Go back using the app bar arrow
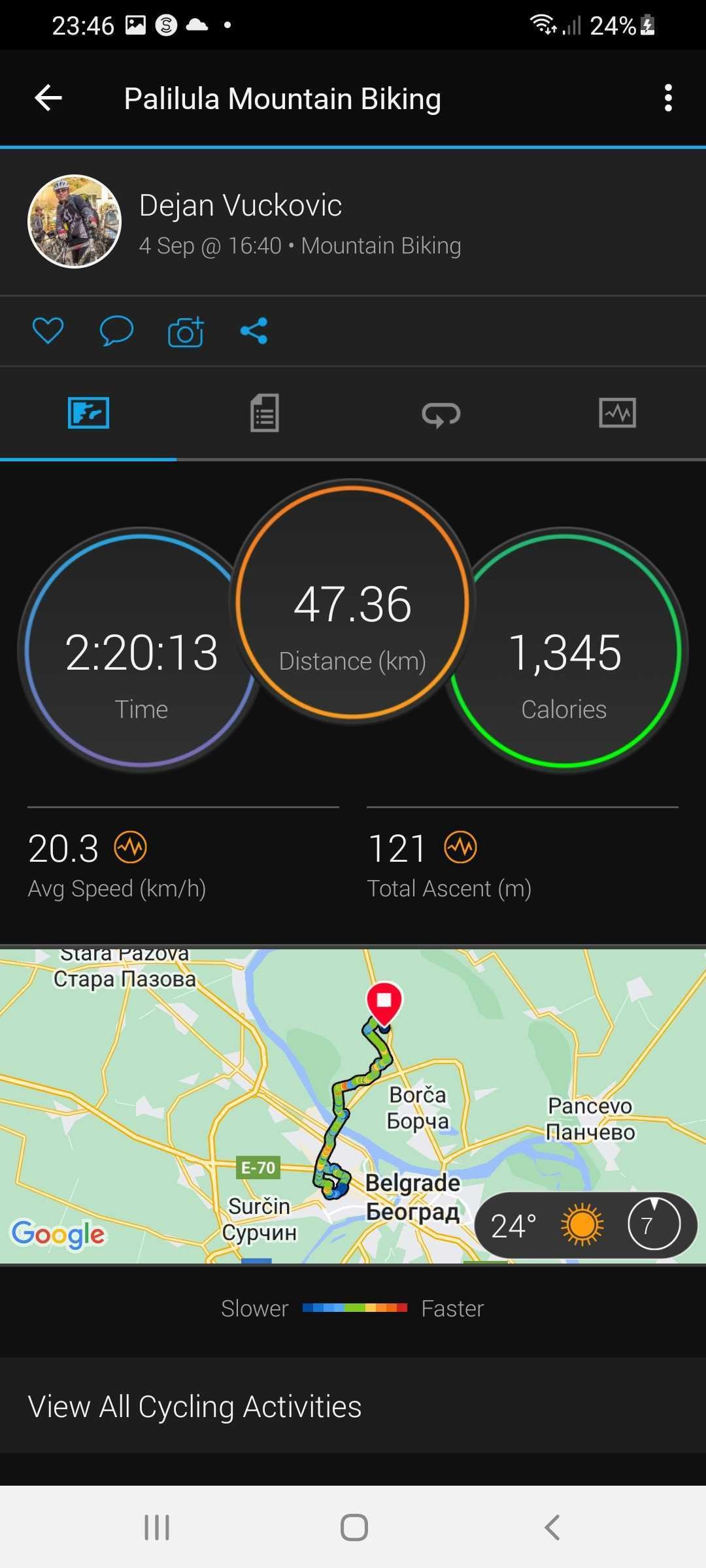The height and width of the screenshot is (1568, 706). 48,99
